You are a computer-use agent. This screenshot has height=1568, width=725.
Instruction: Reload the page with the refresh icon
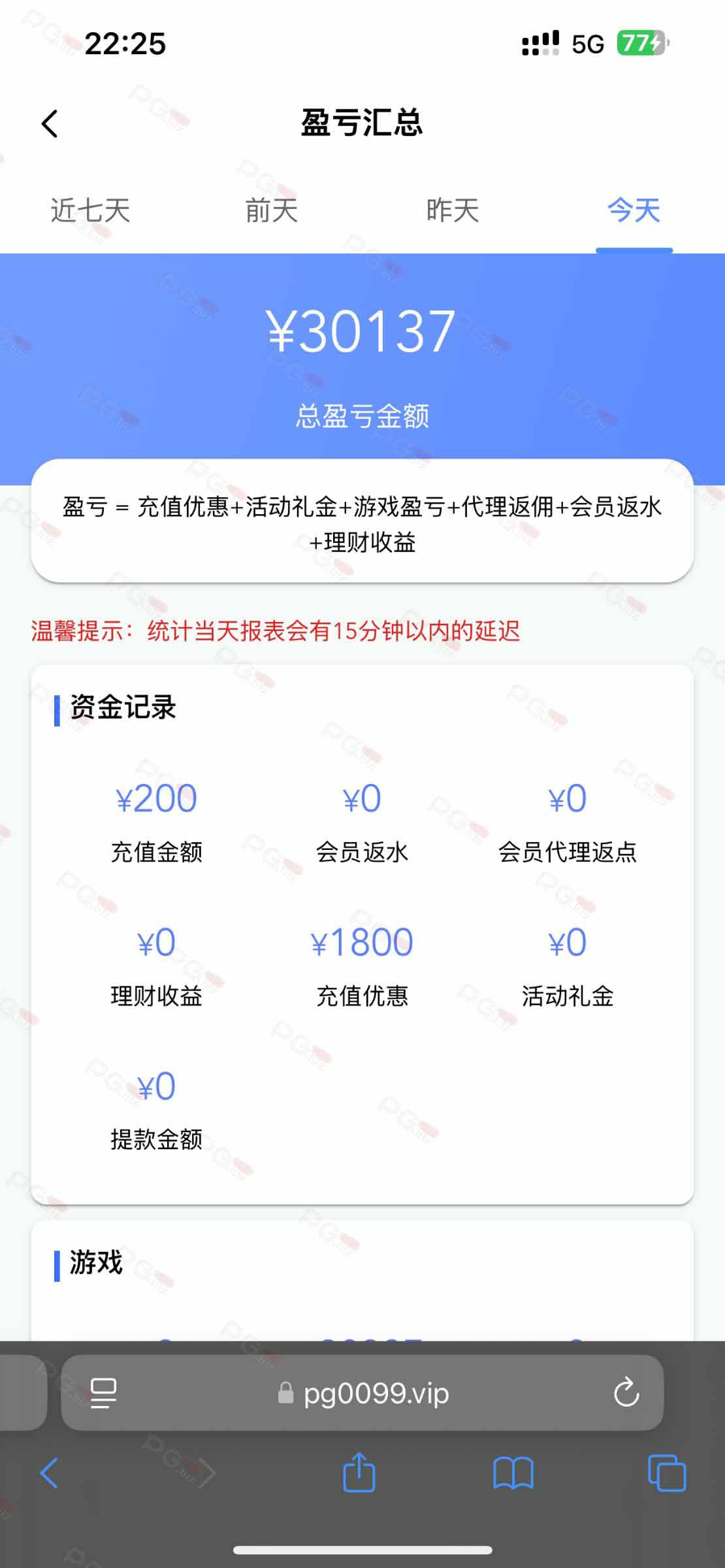pyautogui.click(x=626, y=1392)
